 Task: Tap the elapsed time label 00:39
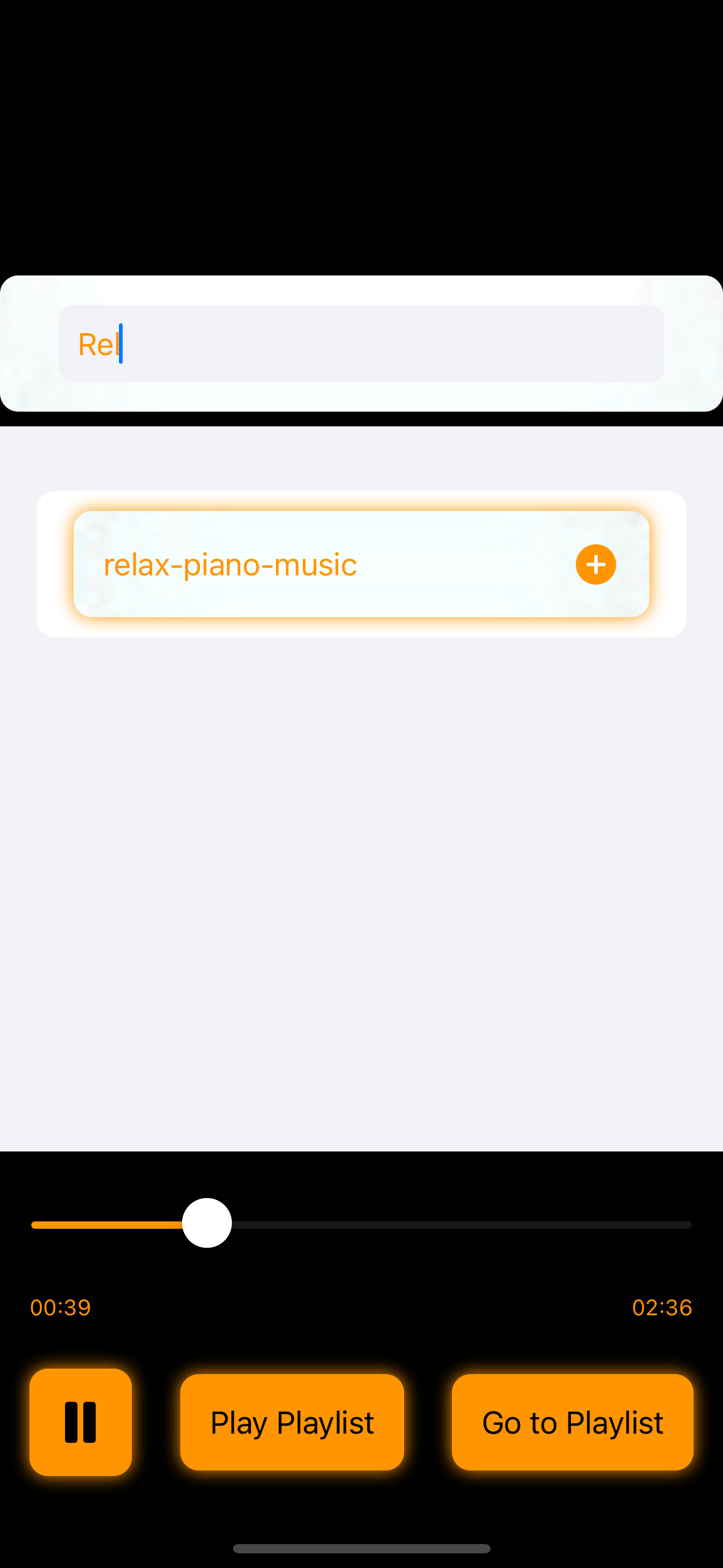click(x=60, y=1307)
